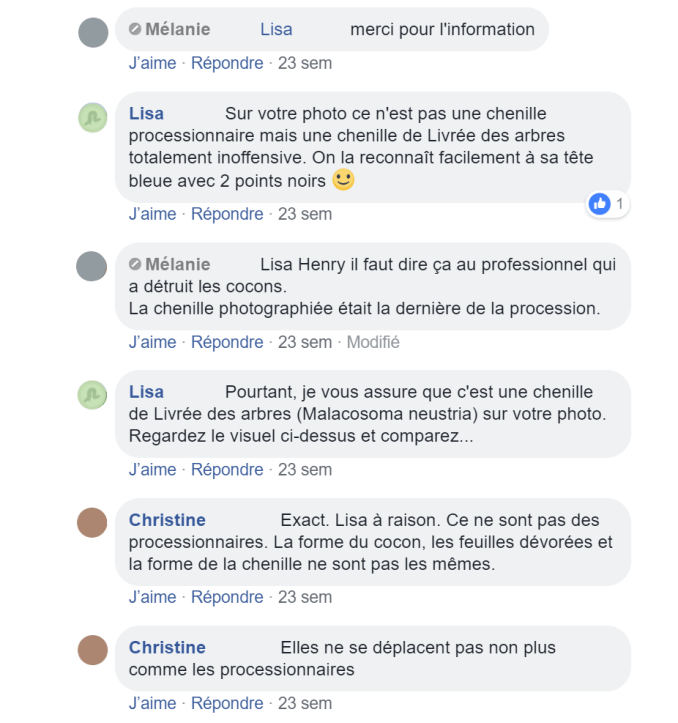Reply to Christine's "Exact. Lisa à raison" comment
The image size is (678, 723).
click(227, 597)
